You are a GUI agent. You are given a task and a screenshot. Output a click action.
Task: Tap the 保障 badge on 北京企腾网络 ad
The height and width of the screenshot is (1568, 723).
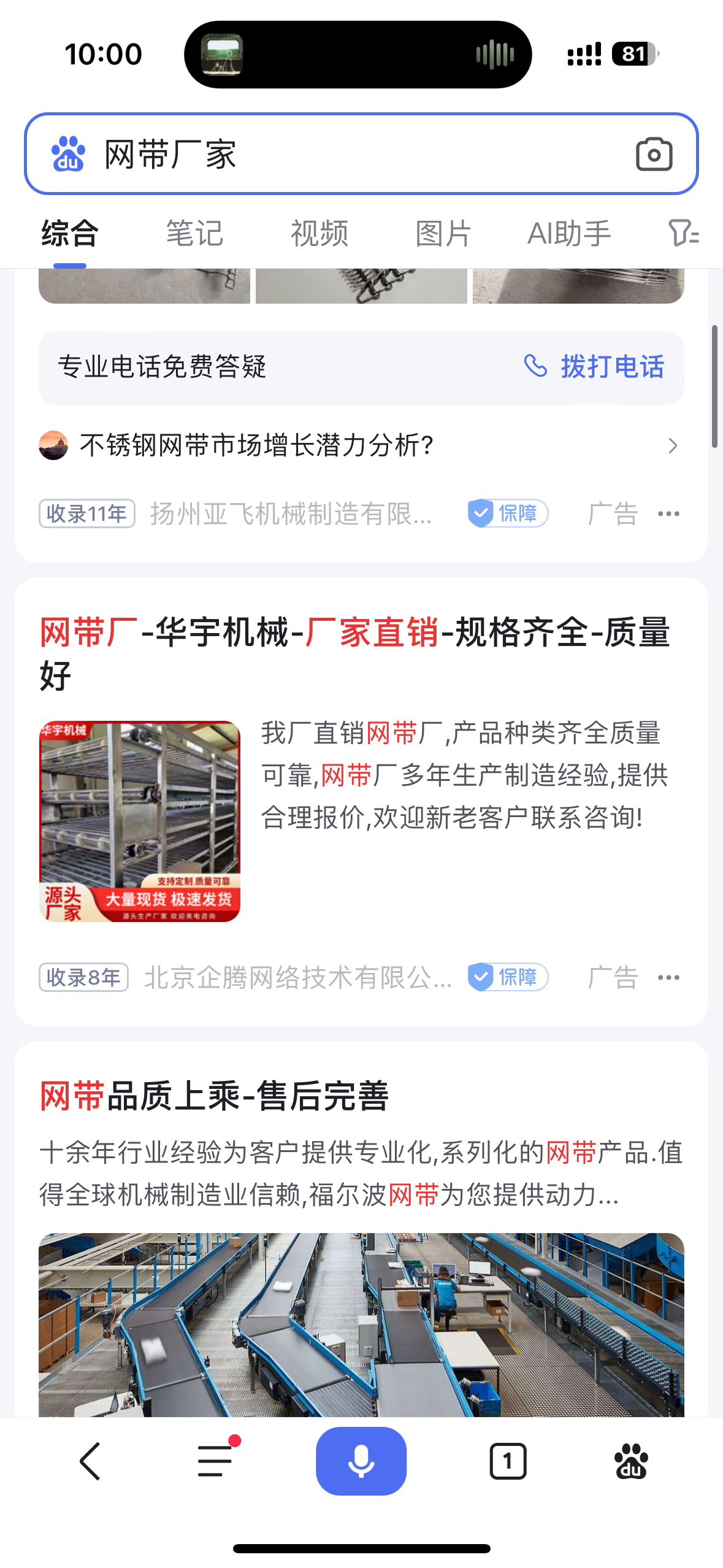[x=508, y=977]
